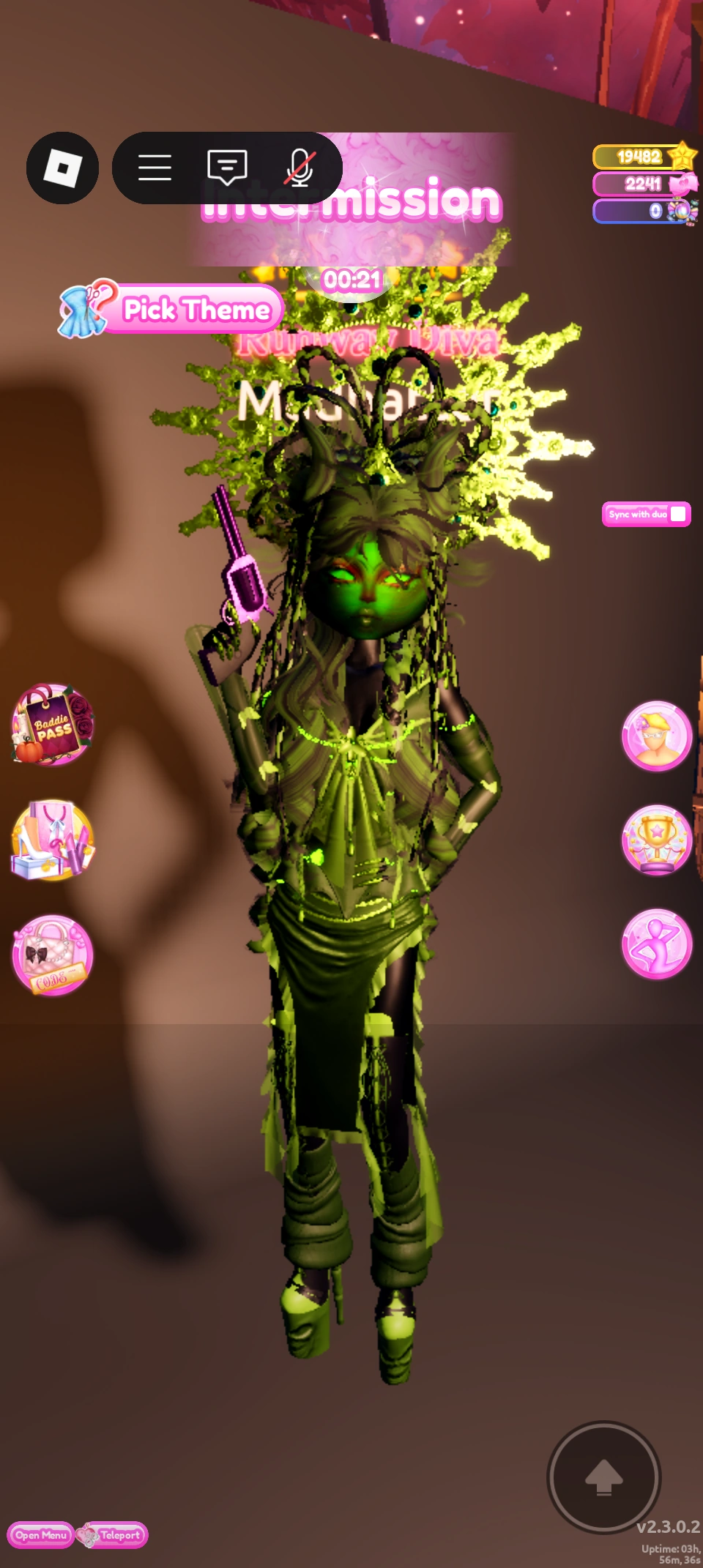The image size is (703, 1568).
Task: Open the Roblox main menu logo
Action: 62,168
